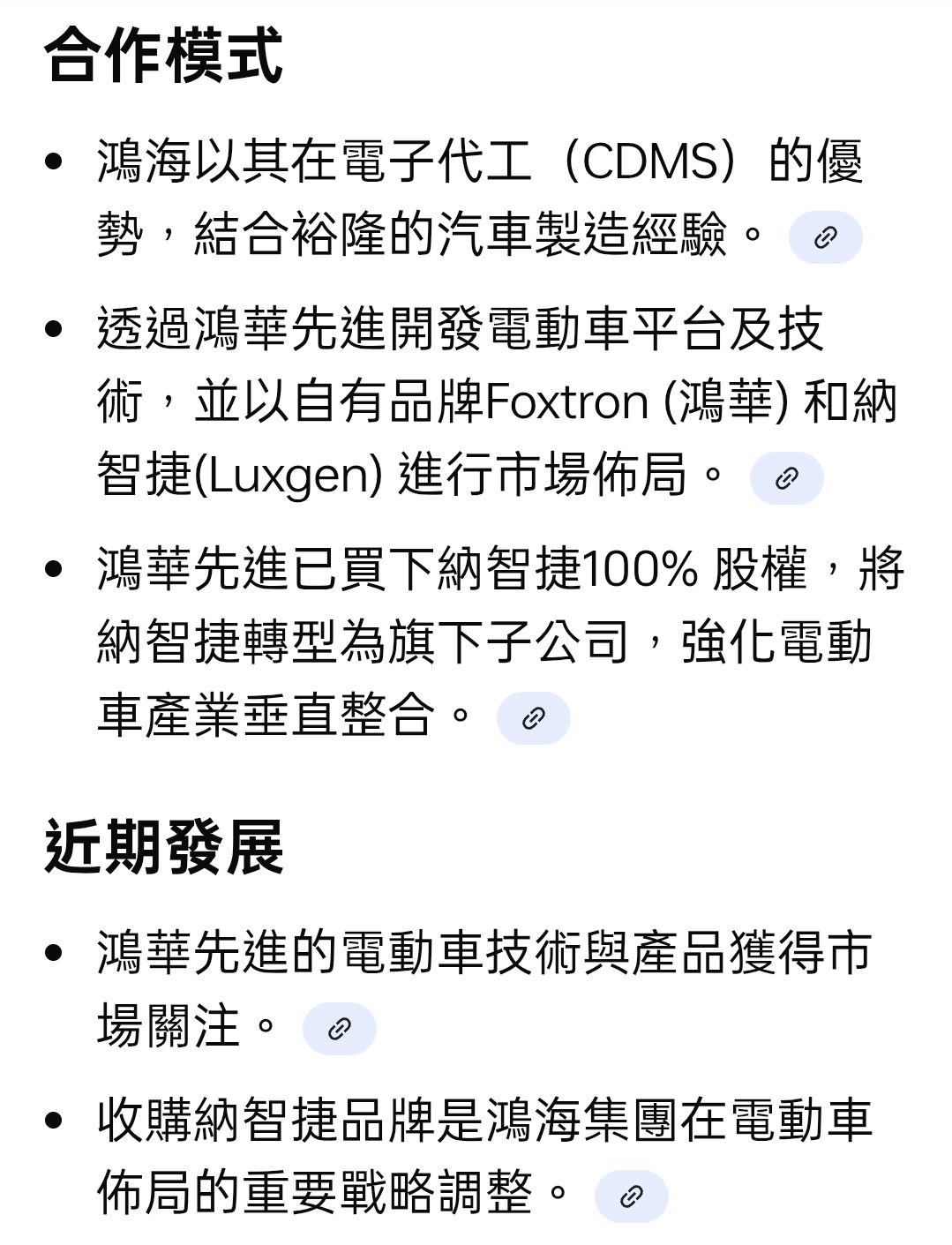The image size is (952, 1245).
Task: Open source link after 獲得市場關注 bullet
Action: (339, 1029)
